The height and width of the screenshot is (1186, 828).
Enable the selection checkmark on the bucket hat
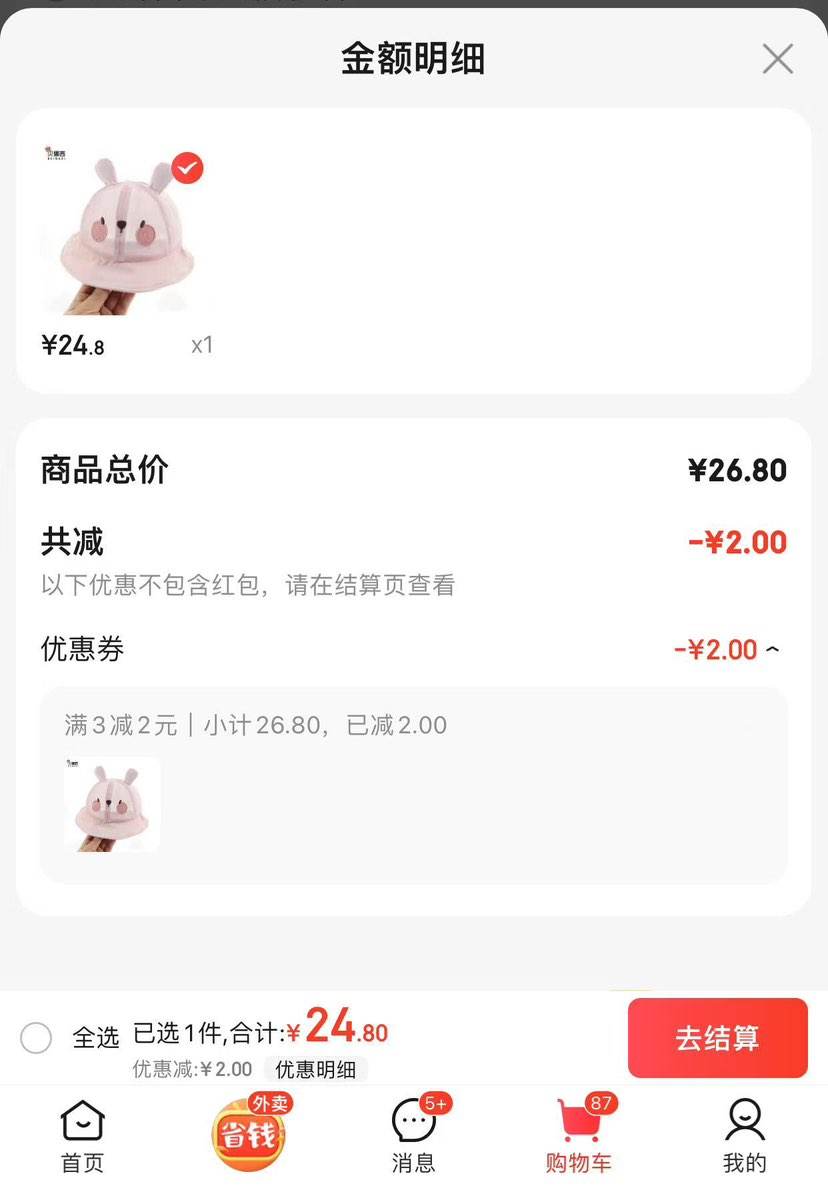pos(185,168)
